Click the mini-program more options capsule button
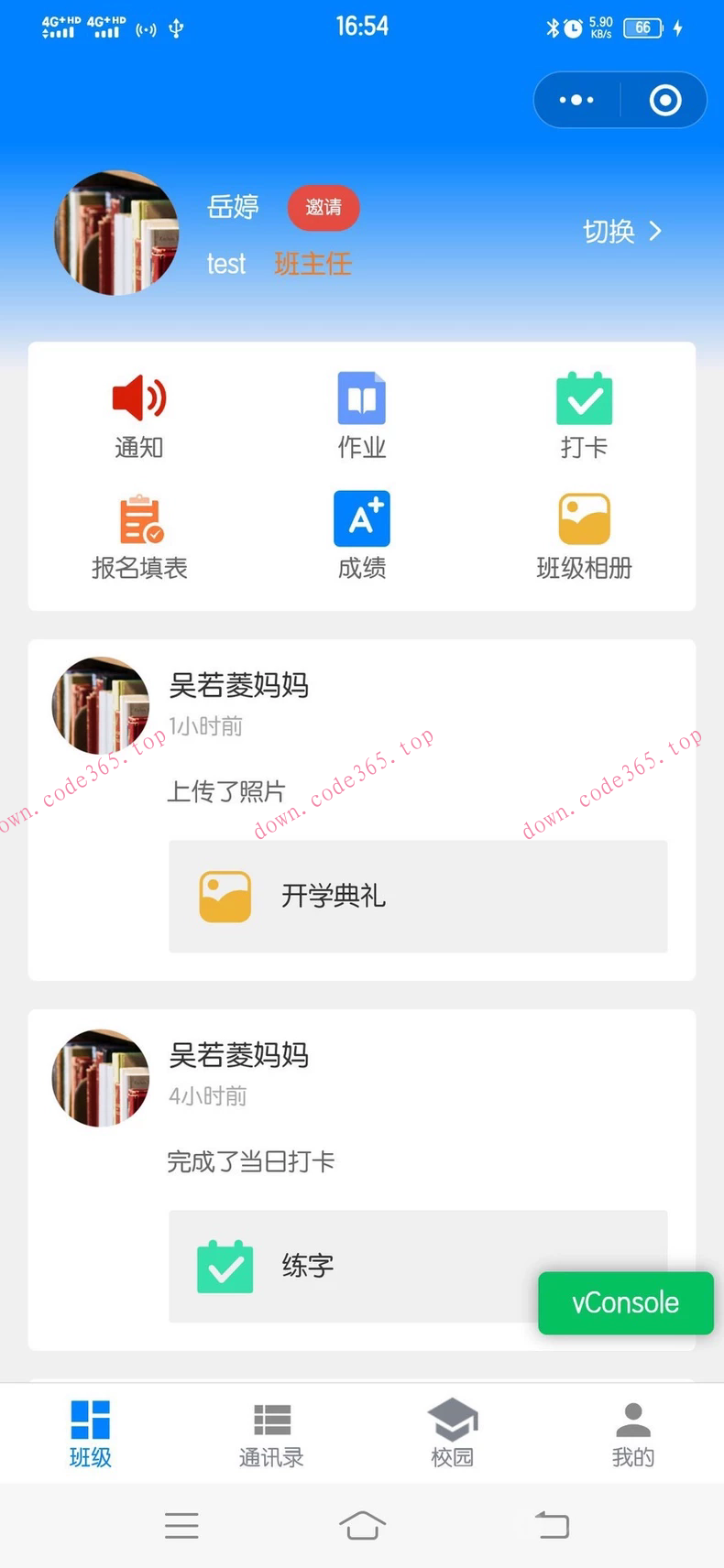Image resolution: width=724 pixels, height=1568 pixels. click(576, 100)
